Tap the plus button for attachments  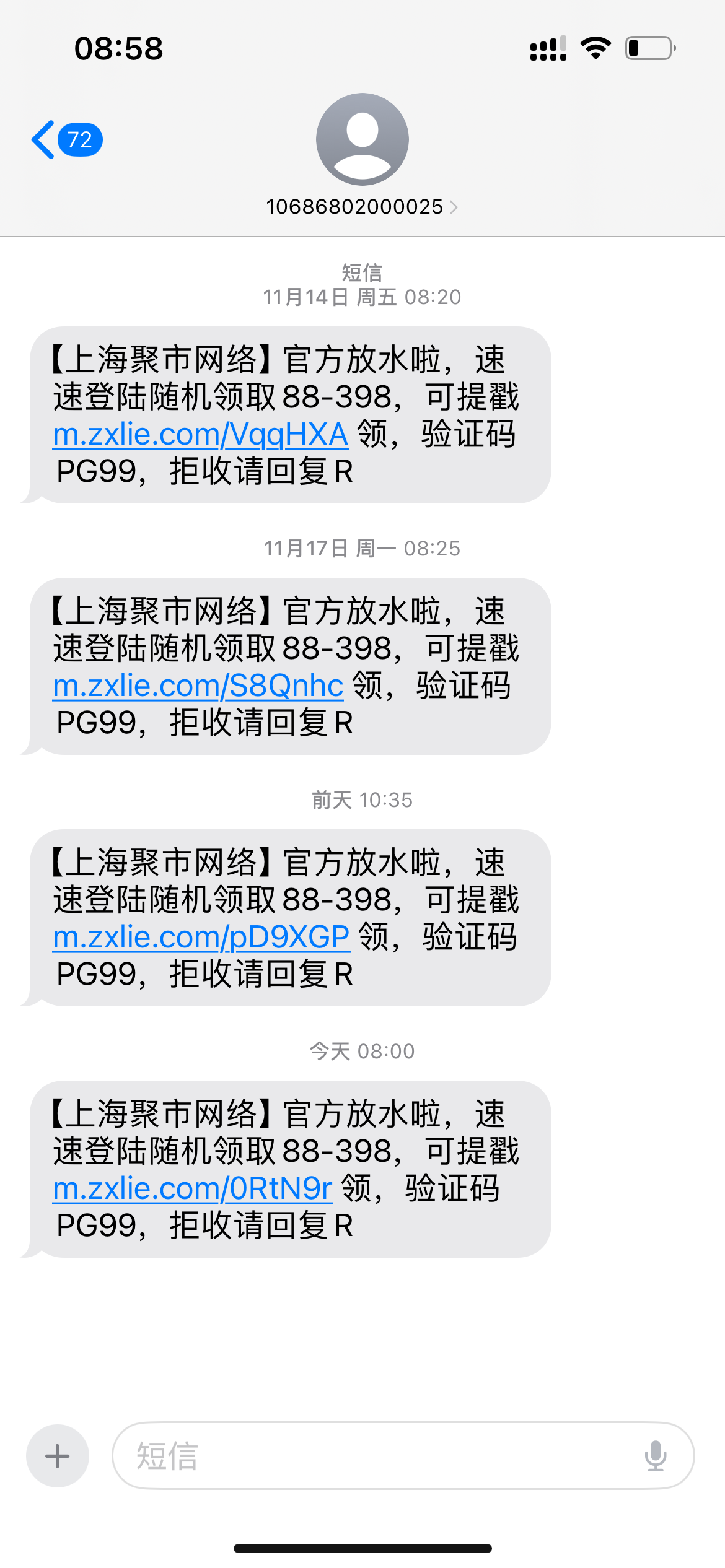[x=58, y=1456]
